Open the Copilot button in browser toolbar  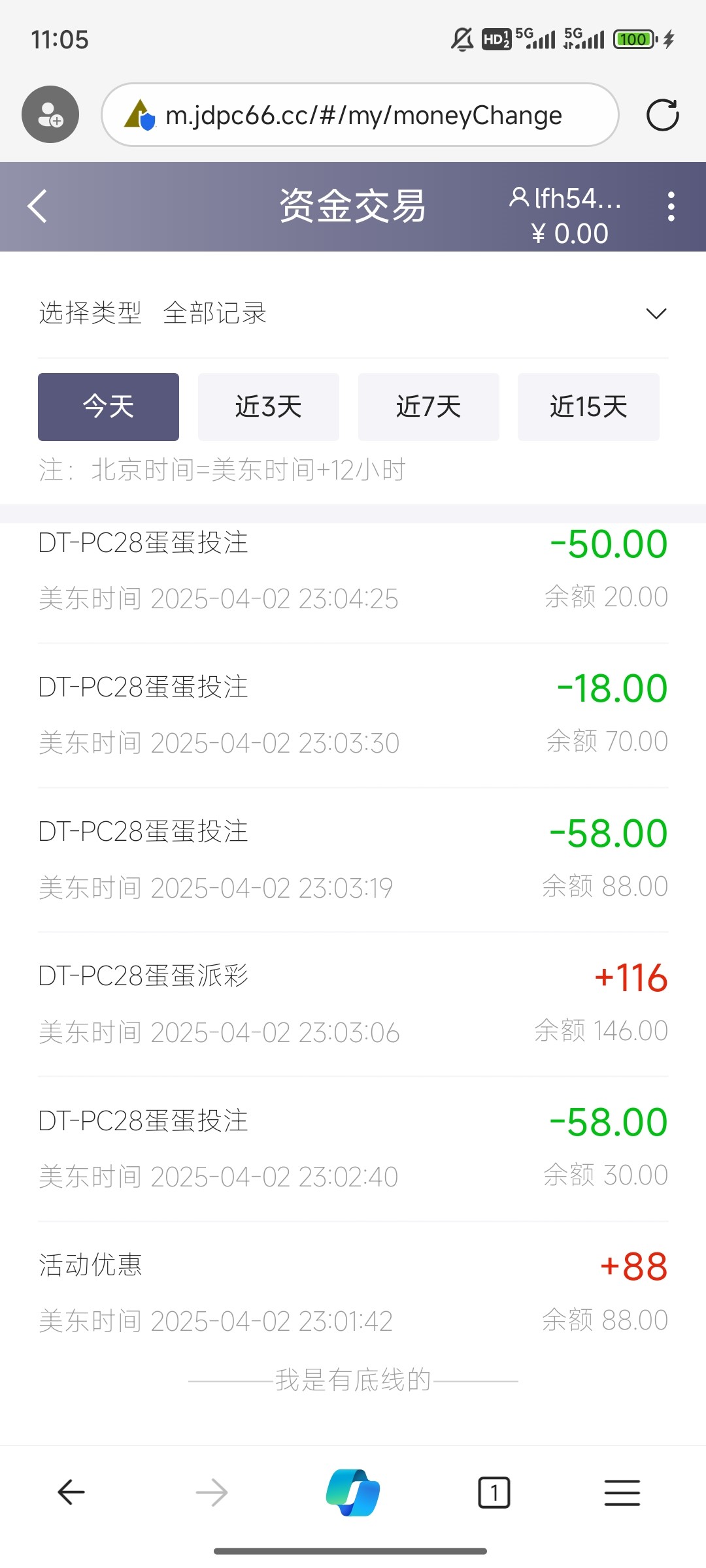[x=353, y=1493]
